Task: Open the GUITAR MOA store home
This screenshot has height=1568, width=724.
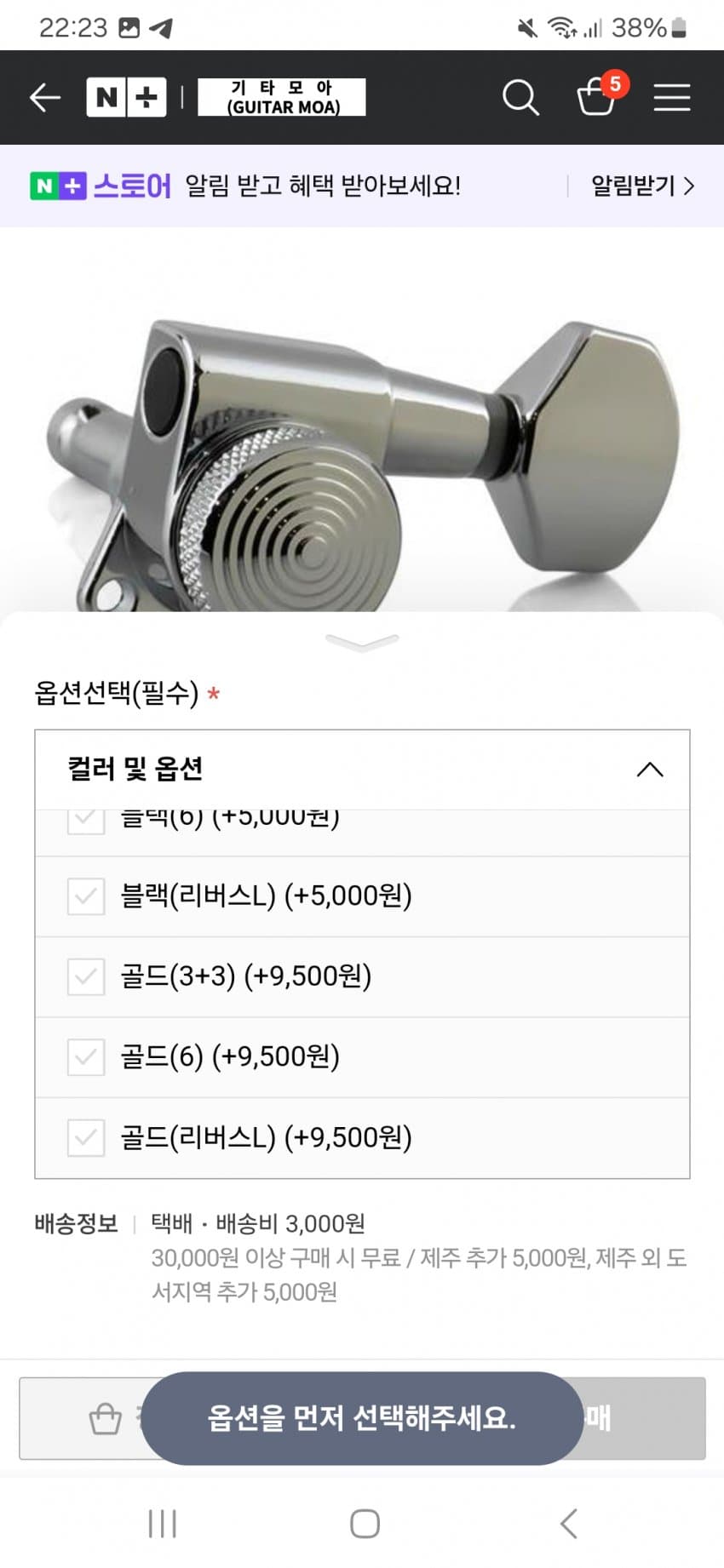Action: pyautogui.click(x=282, y=97)
